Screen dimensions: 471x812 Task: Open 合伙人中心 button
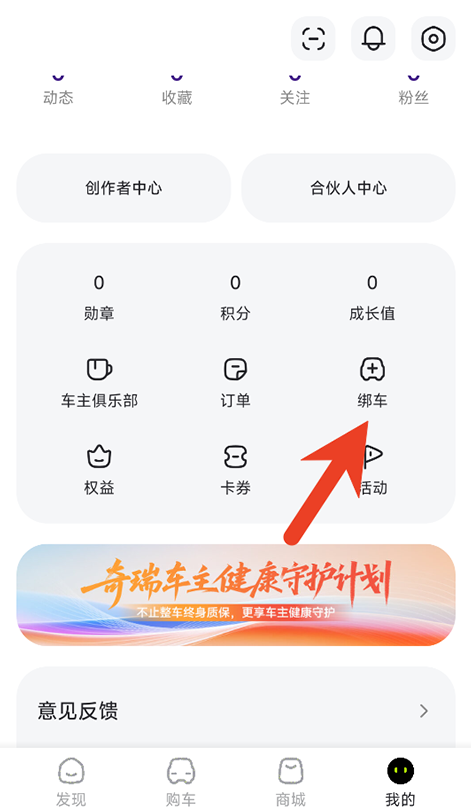(x=348, y=188)
